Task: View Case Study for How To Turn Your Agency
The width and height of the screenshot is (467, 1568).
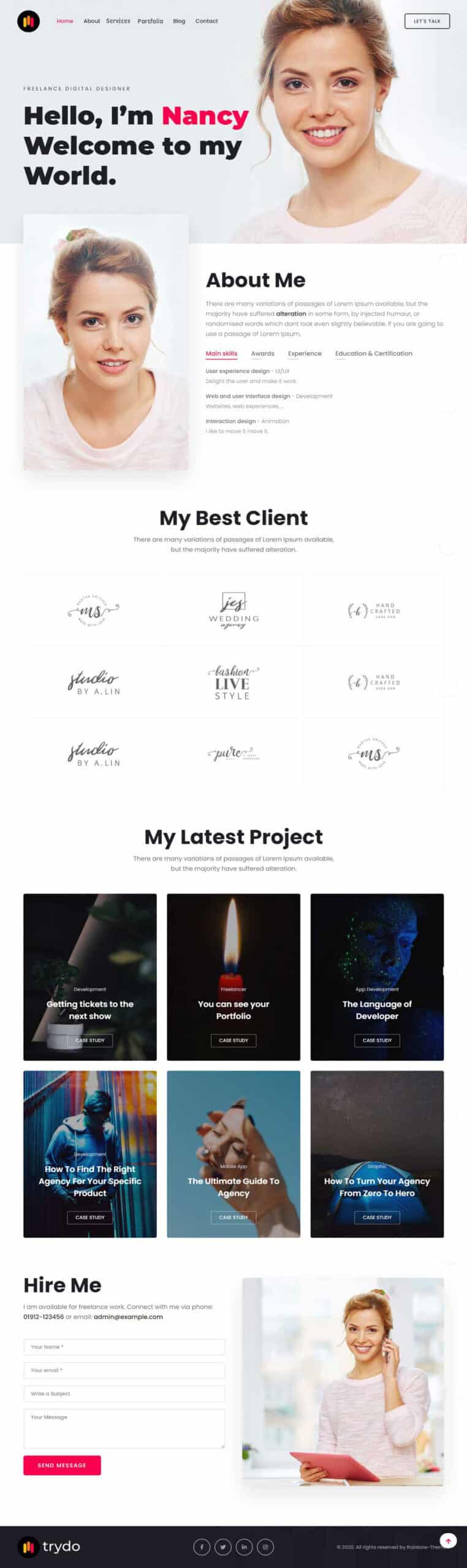Action: tap(377, 1217)
